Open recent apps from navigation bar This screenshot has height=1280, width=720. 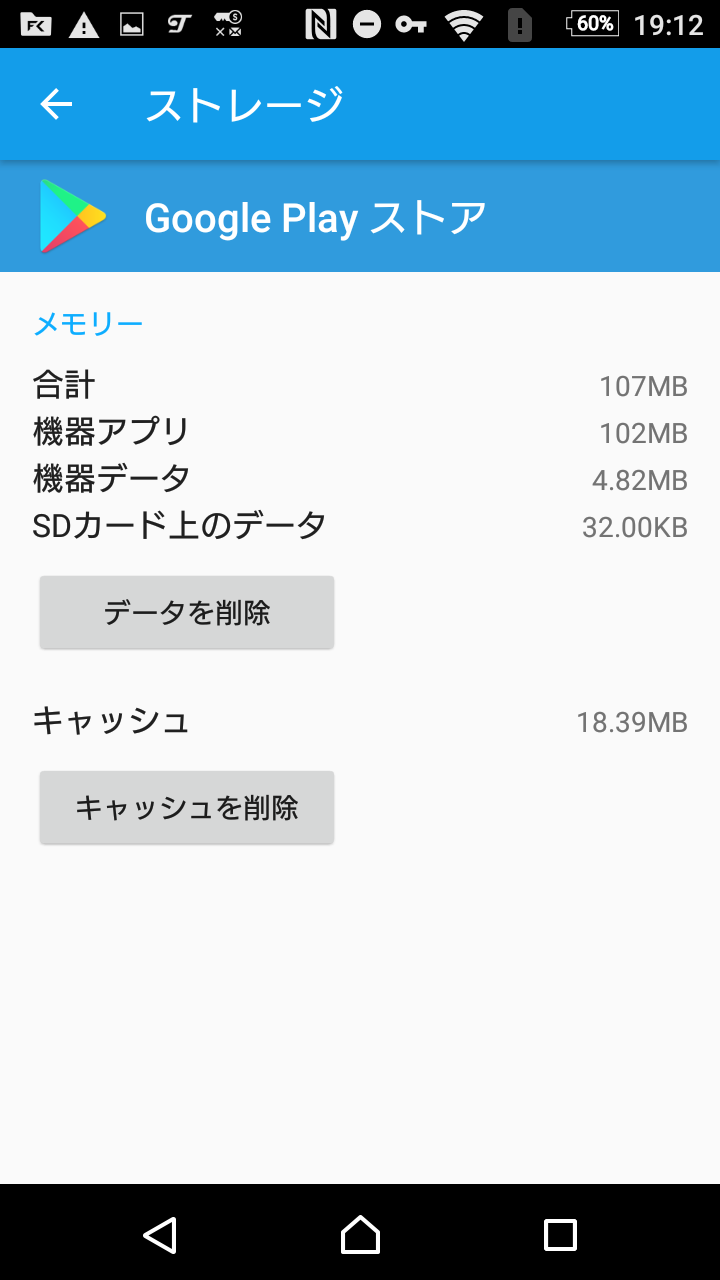pyautogui.click(x=560, y=1235)
